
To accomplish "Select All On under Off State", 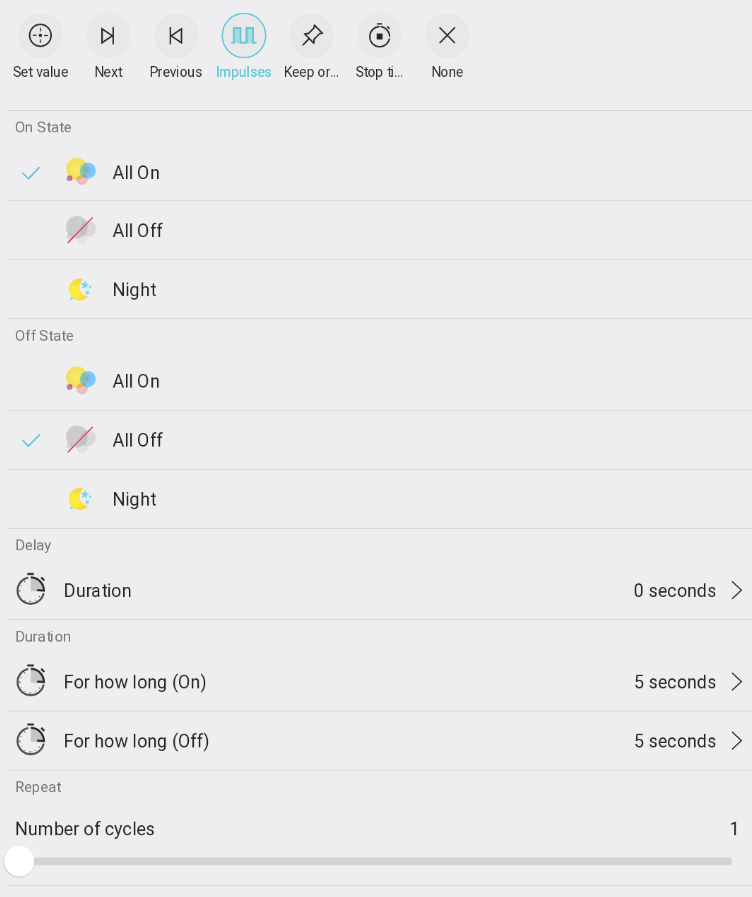I will pos(136,381).
